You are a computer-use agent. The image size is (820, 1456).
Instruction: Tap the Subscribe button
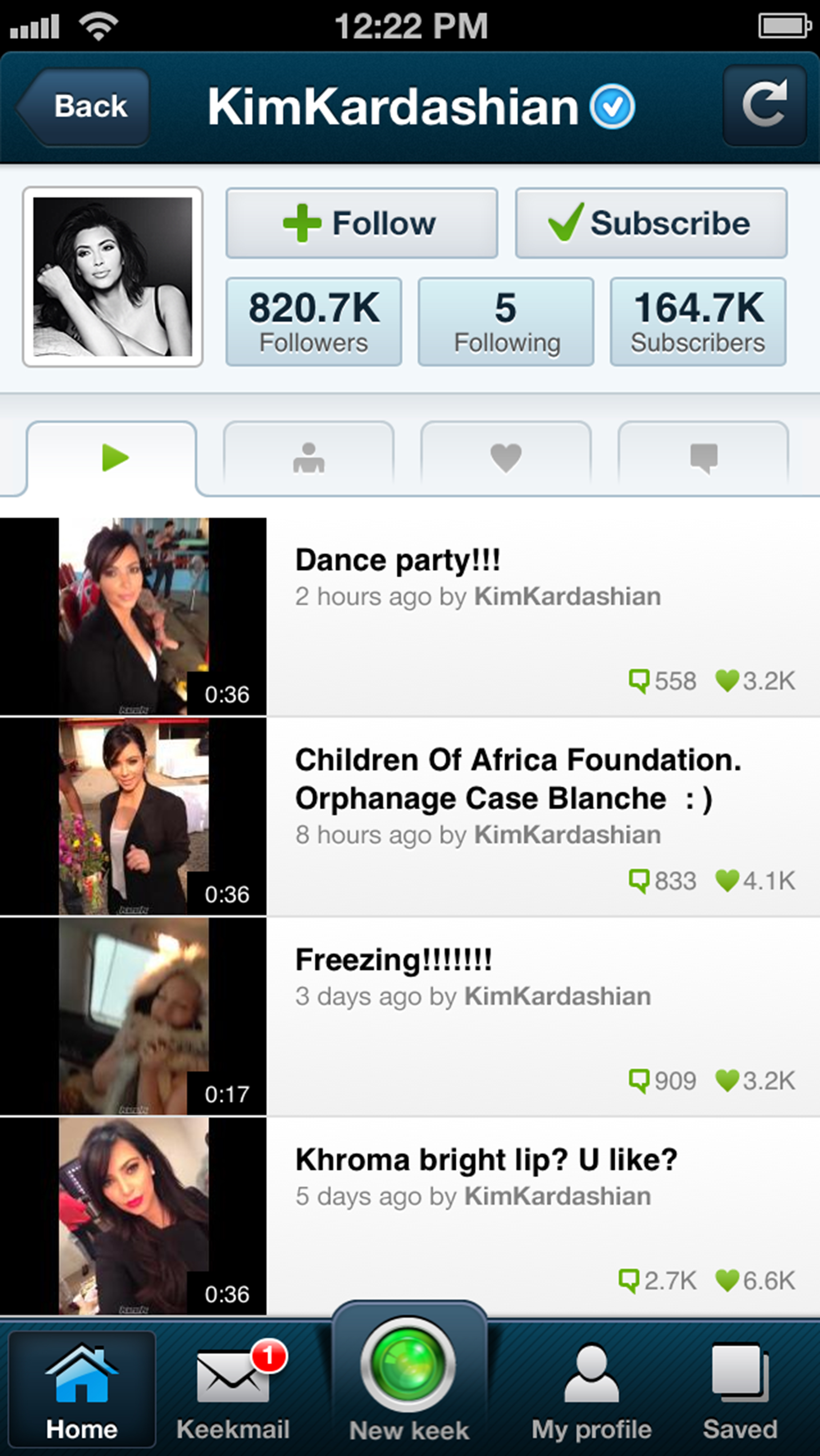[651, 223]
